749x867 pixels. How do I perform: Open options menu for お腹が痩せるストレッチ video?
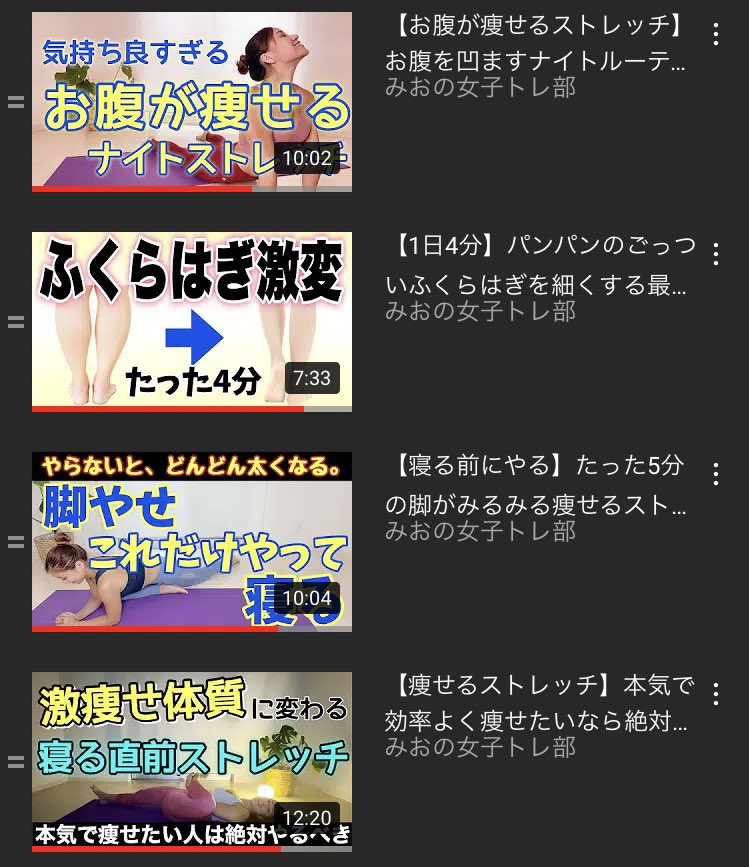pyautogui.click(x=715, y=34)
